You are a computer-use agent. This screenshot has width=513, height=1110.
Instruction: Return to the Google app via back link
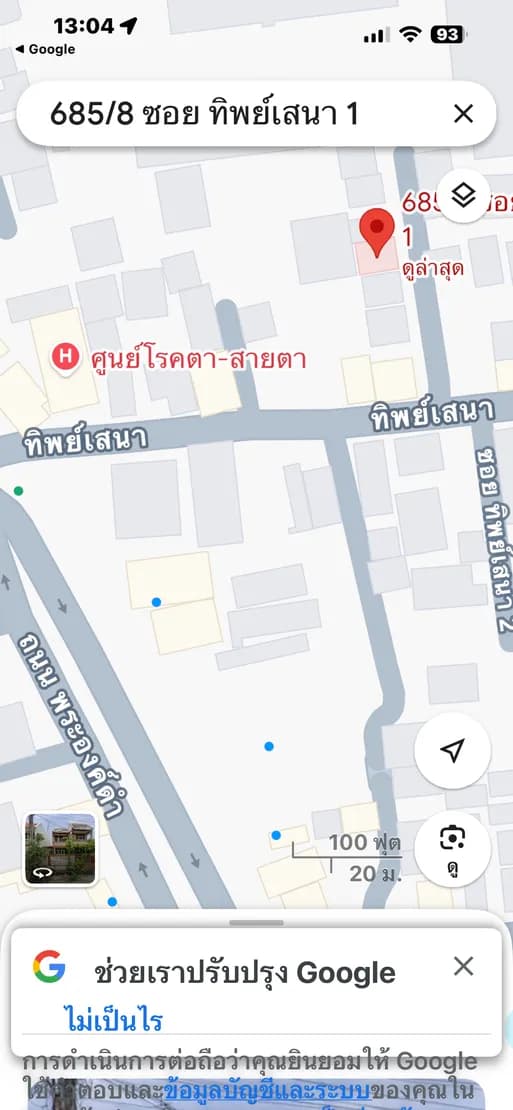(45, 50)
